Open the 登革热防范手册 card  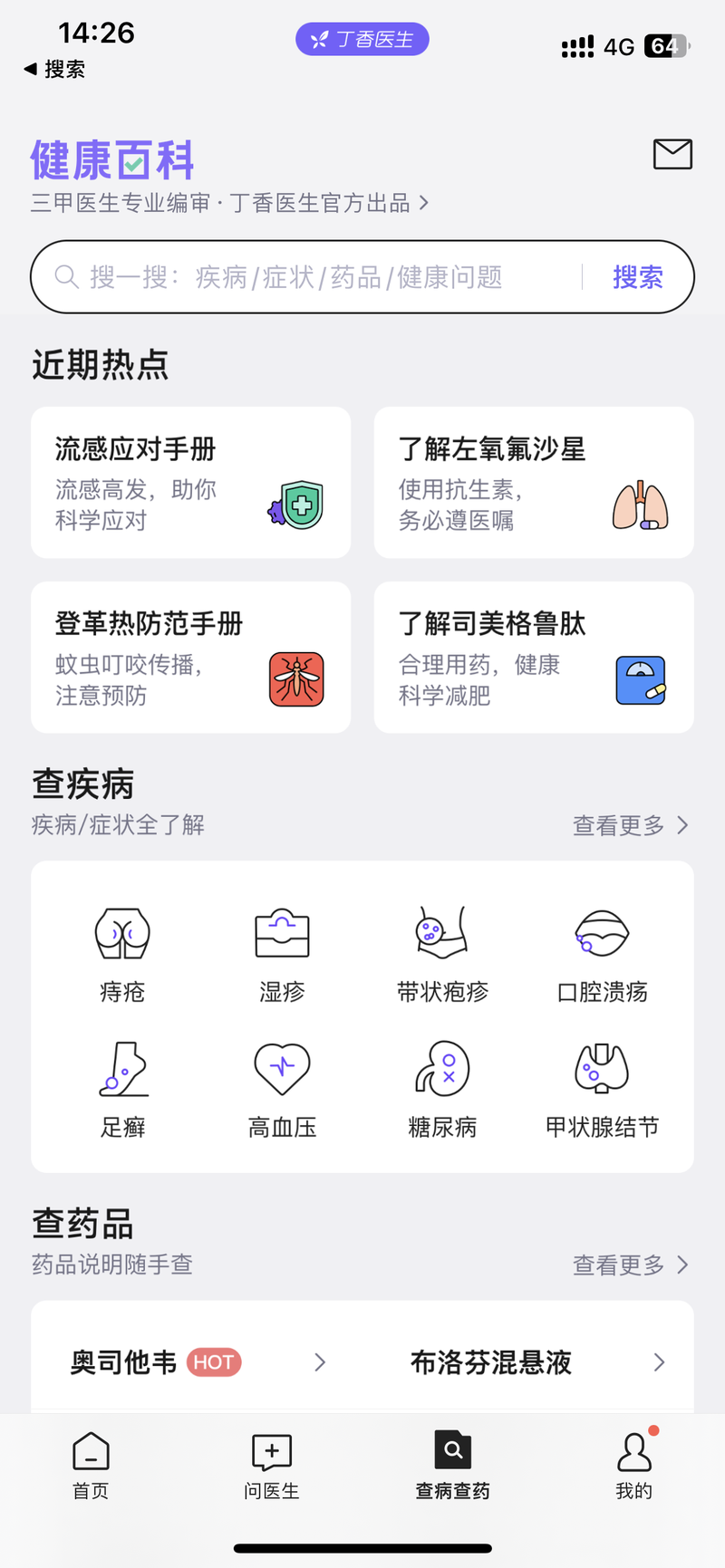coord(190,657)
